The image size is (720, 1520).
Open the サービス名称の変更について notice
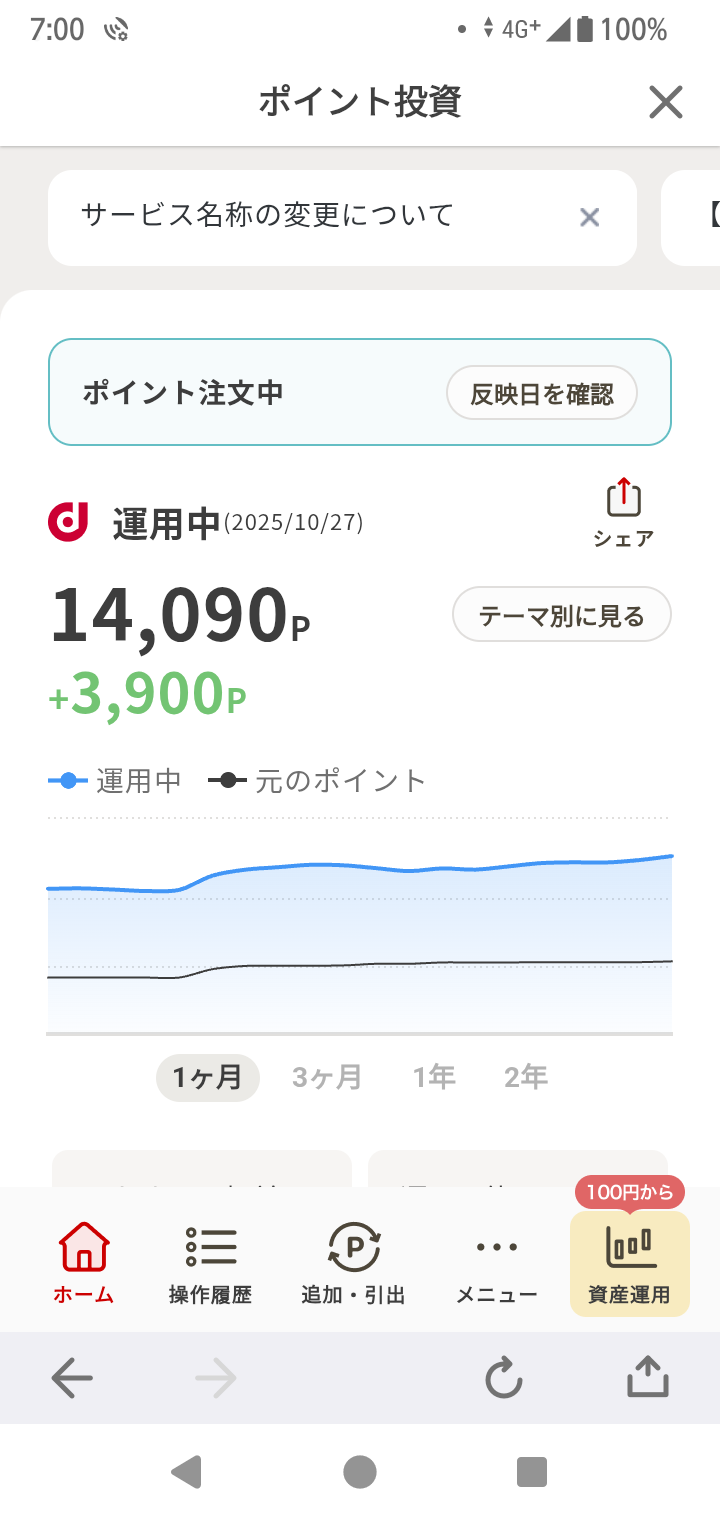coord(300,216)
